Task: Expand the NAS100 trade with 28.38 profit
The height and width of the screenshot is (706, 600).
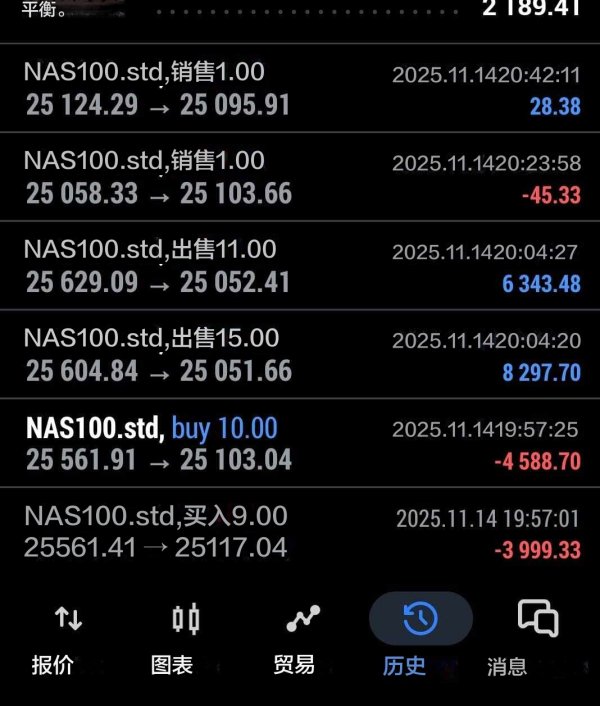Action: pos(300,88)
